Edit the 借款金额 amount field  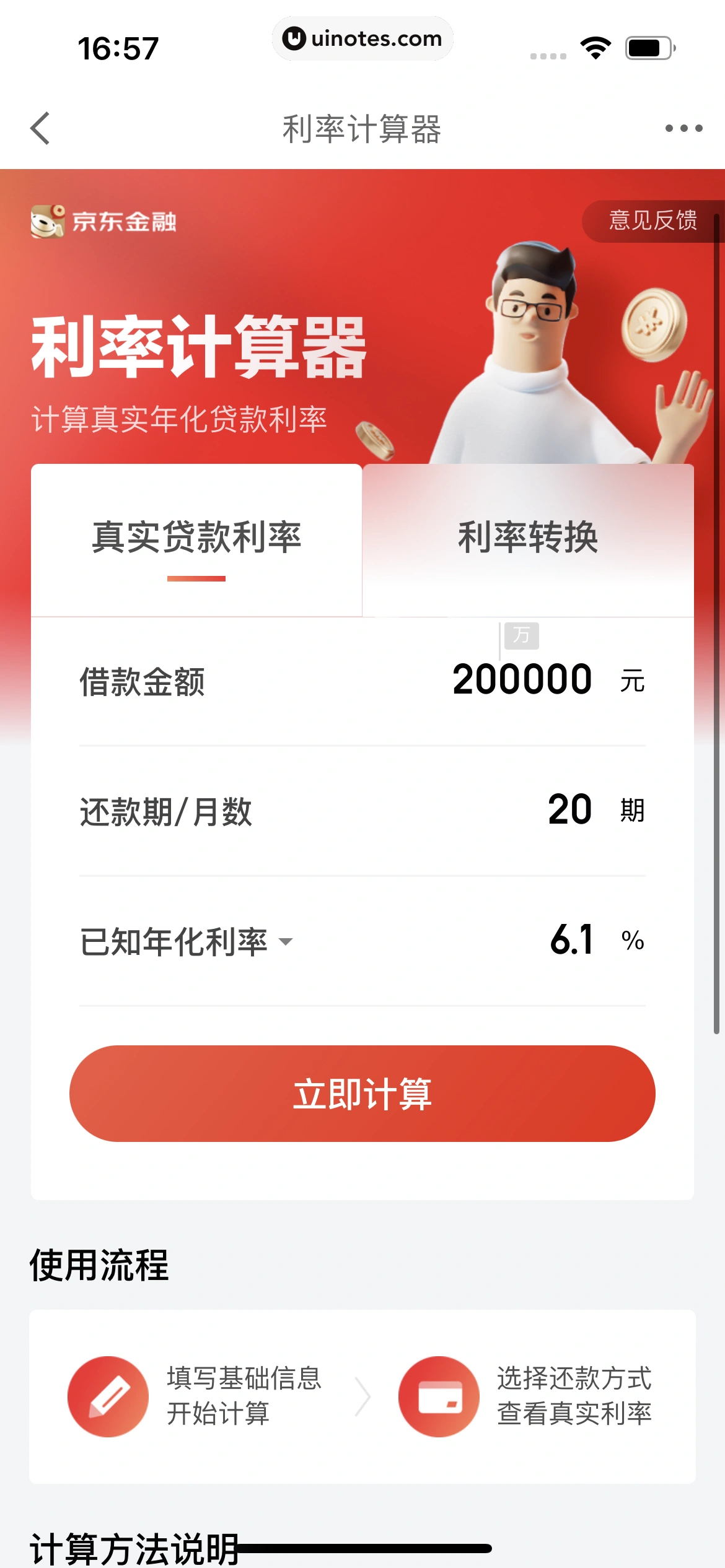[522, 680]
